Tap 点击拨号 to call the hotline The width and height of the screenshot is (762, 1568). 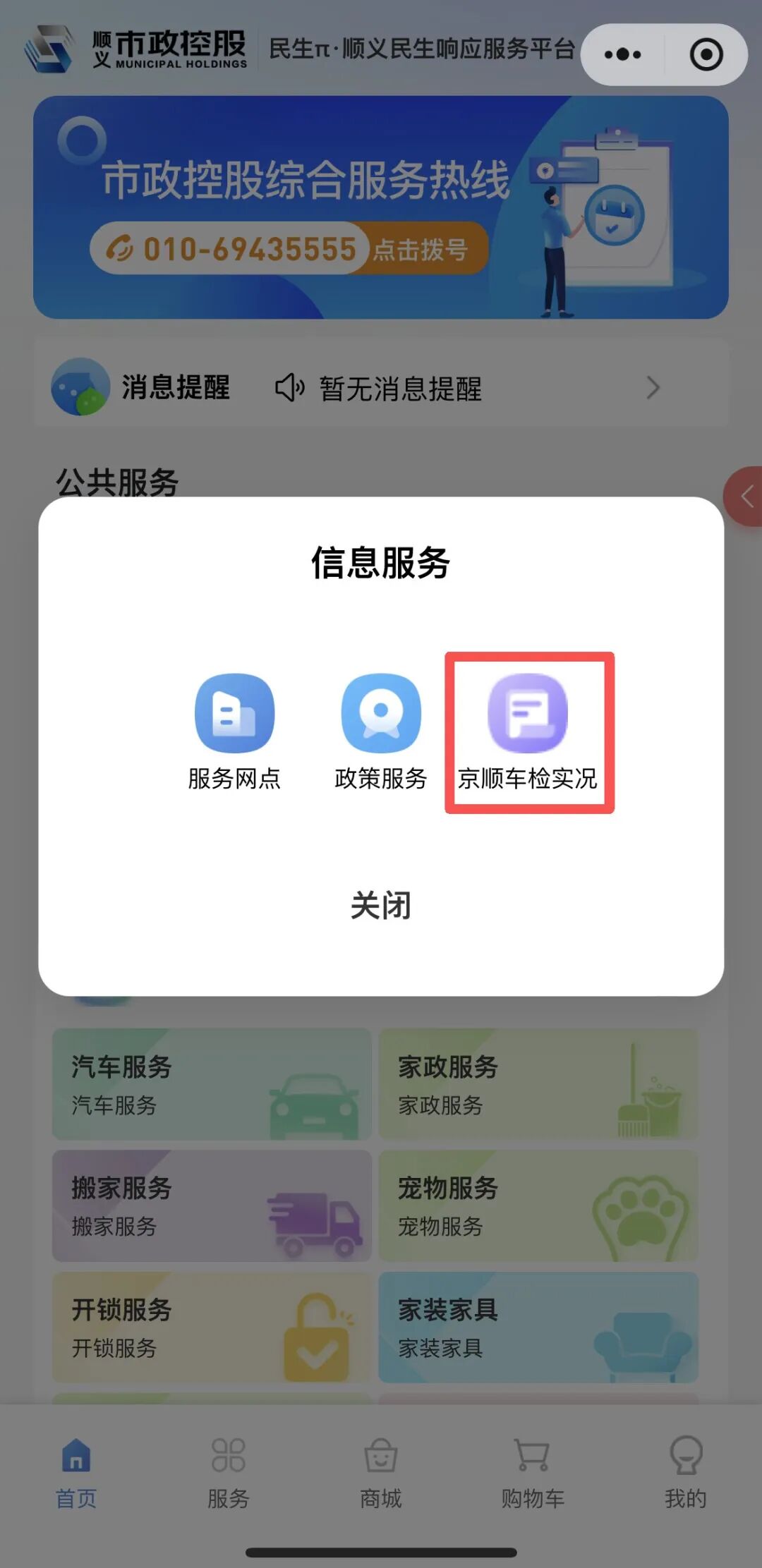tap(421, 250)
